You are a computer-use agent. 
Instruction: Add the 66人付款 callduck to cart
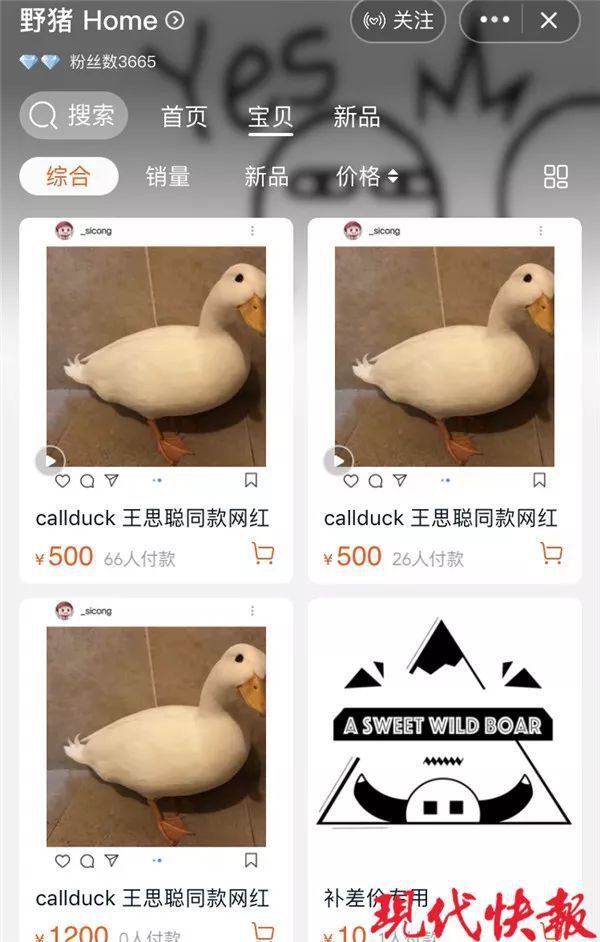(263, 553)
